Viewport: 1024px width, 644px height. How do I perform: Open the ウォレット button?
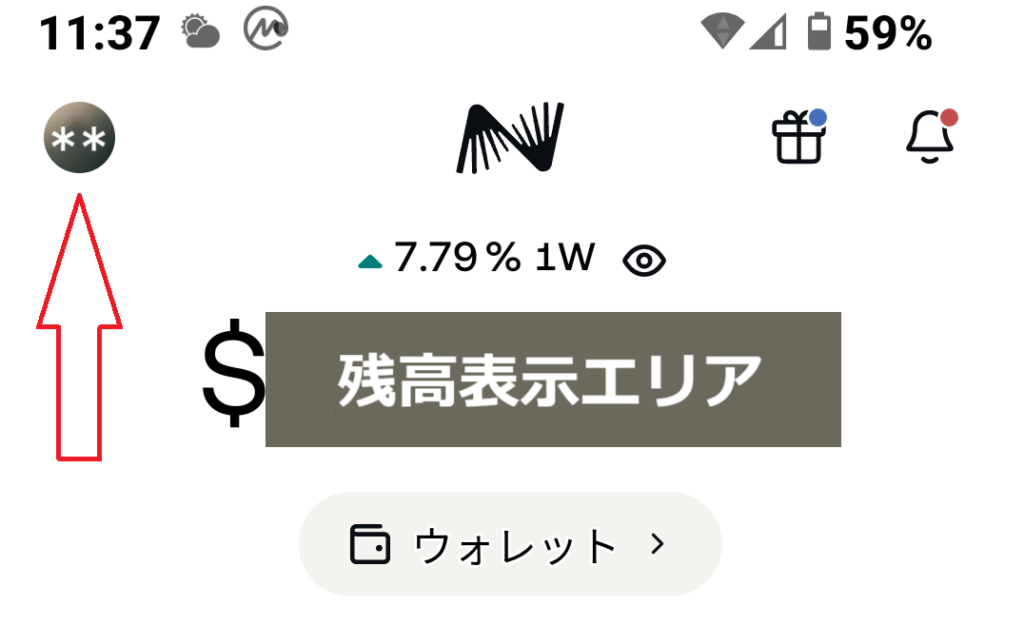(510, 545)
